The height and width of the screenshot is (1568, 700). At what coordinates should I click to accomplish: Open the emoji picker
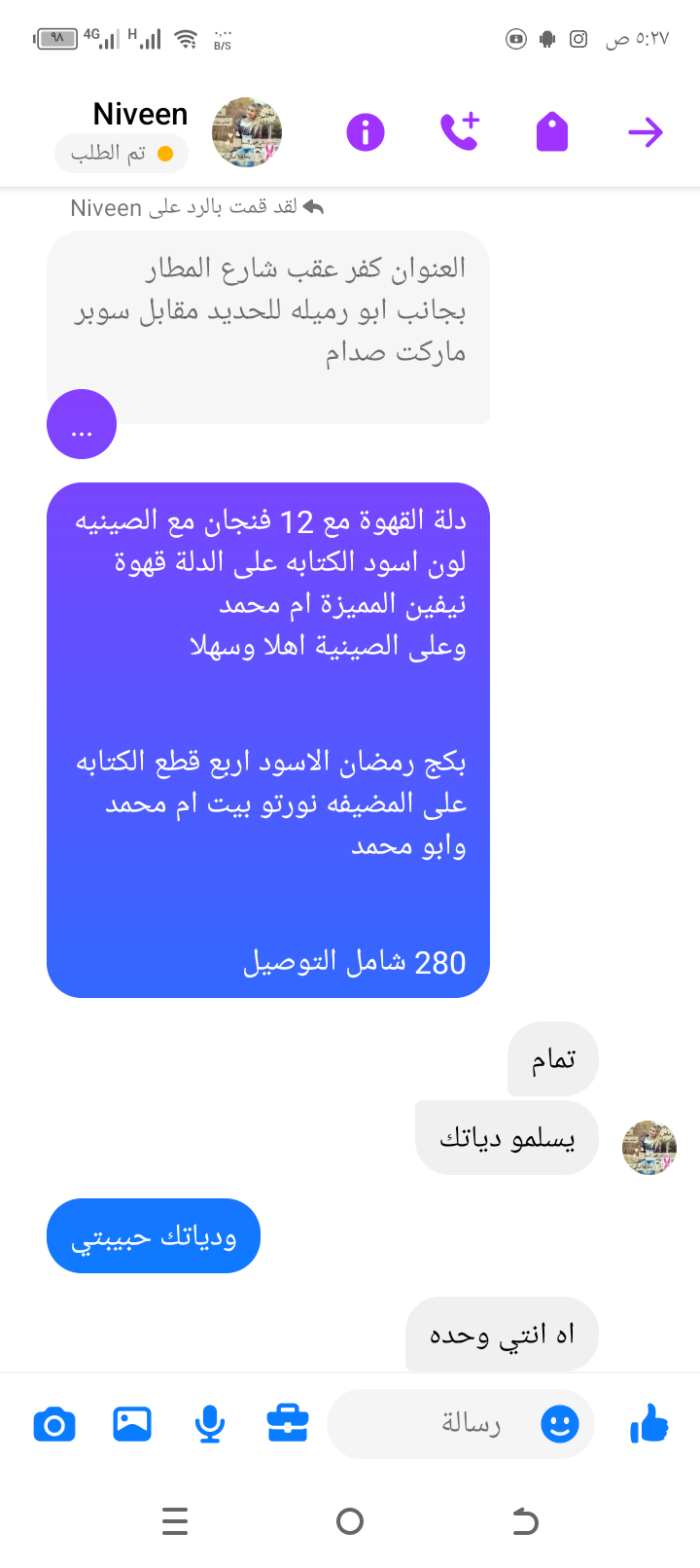tap(560, 1425)
